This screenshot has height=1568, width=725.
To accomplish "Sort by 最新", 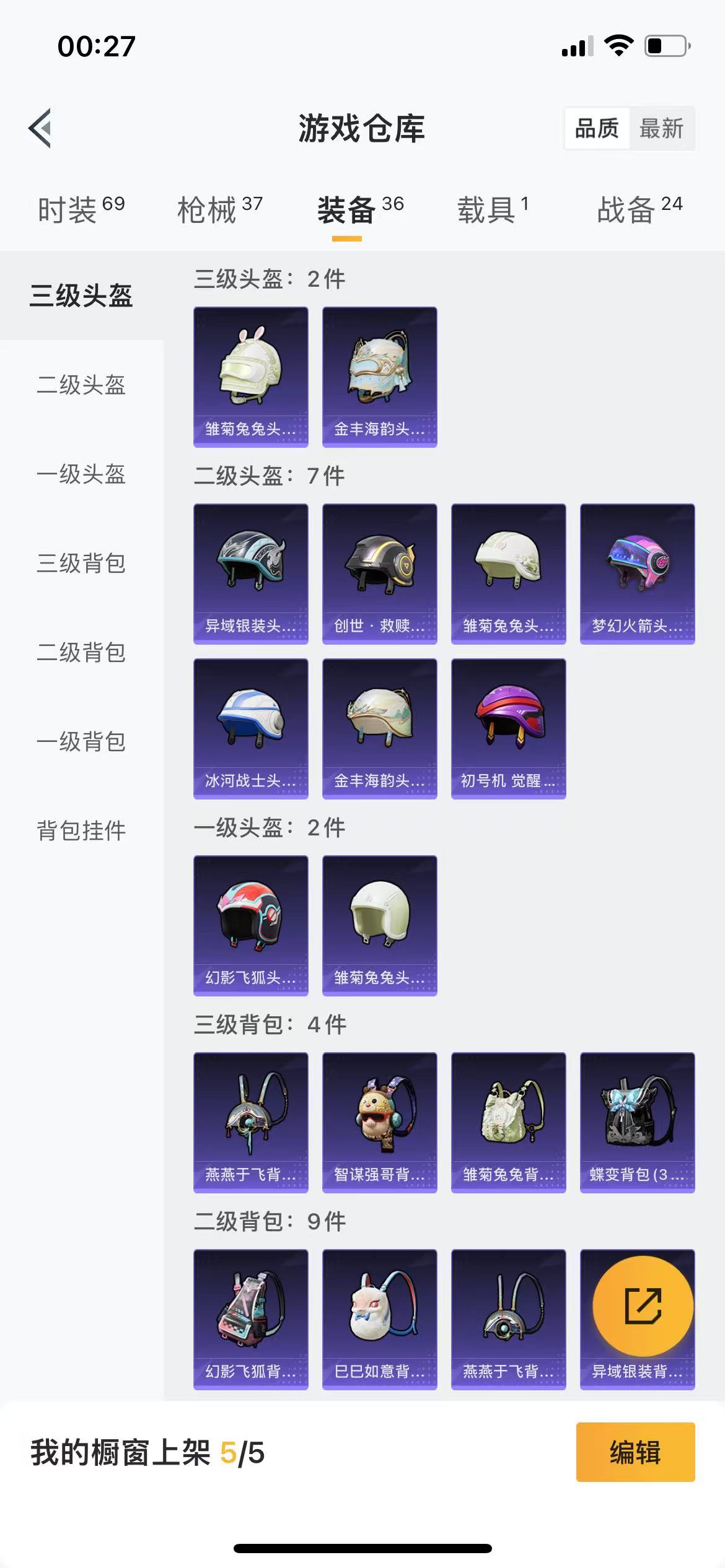I will (x=661, y=129).
